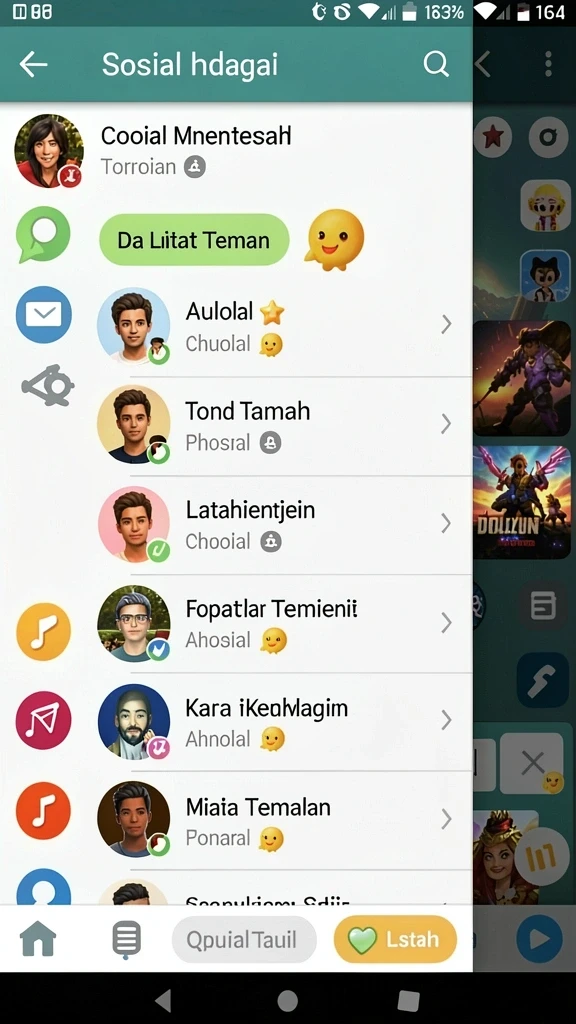This screenshot has height=1024, width=576.
Task: View Kara iKeoMagim's entry
Action: pyautogui.click(x=284, y=722)
